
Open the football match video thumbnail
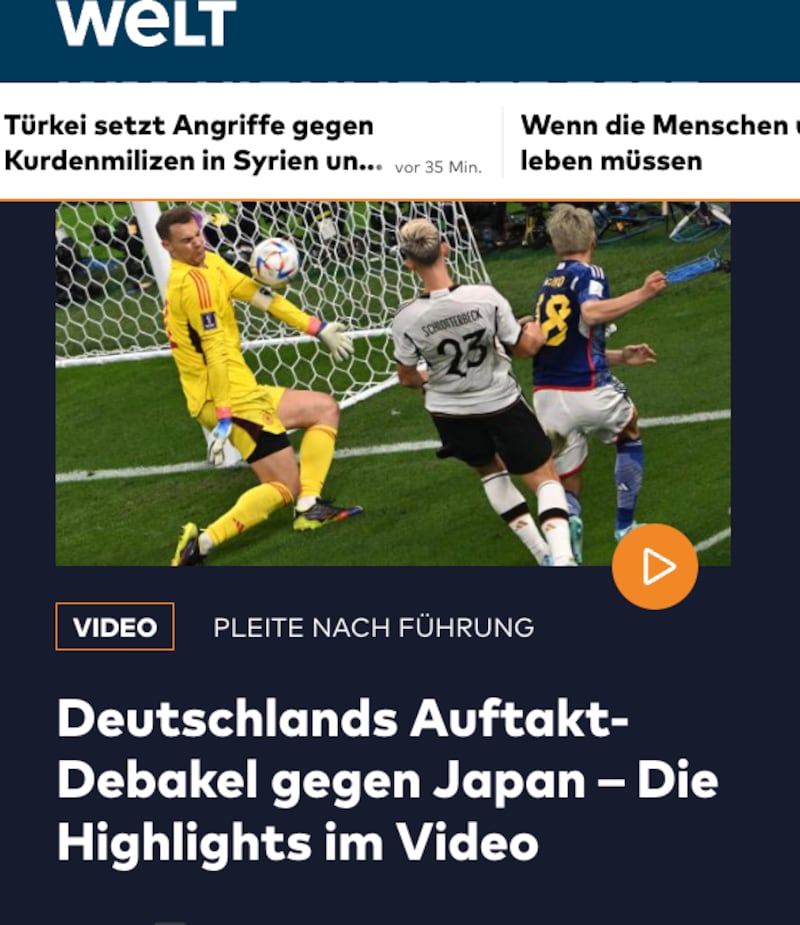[x=392, y=384]
